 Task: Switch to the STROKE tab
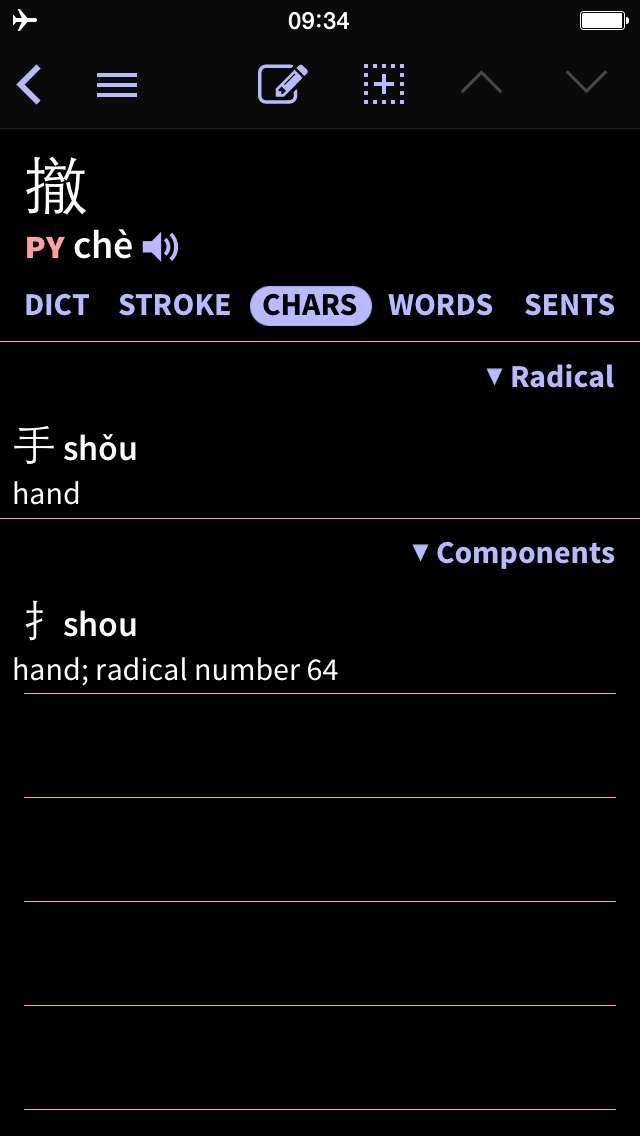(175, 305)
